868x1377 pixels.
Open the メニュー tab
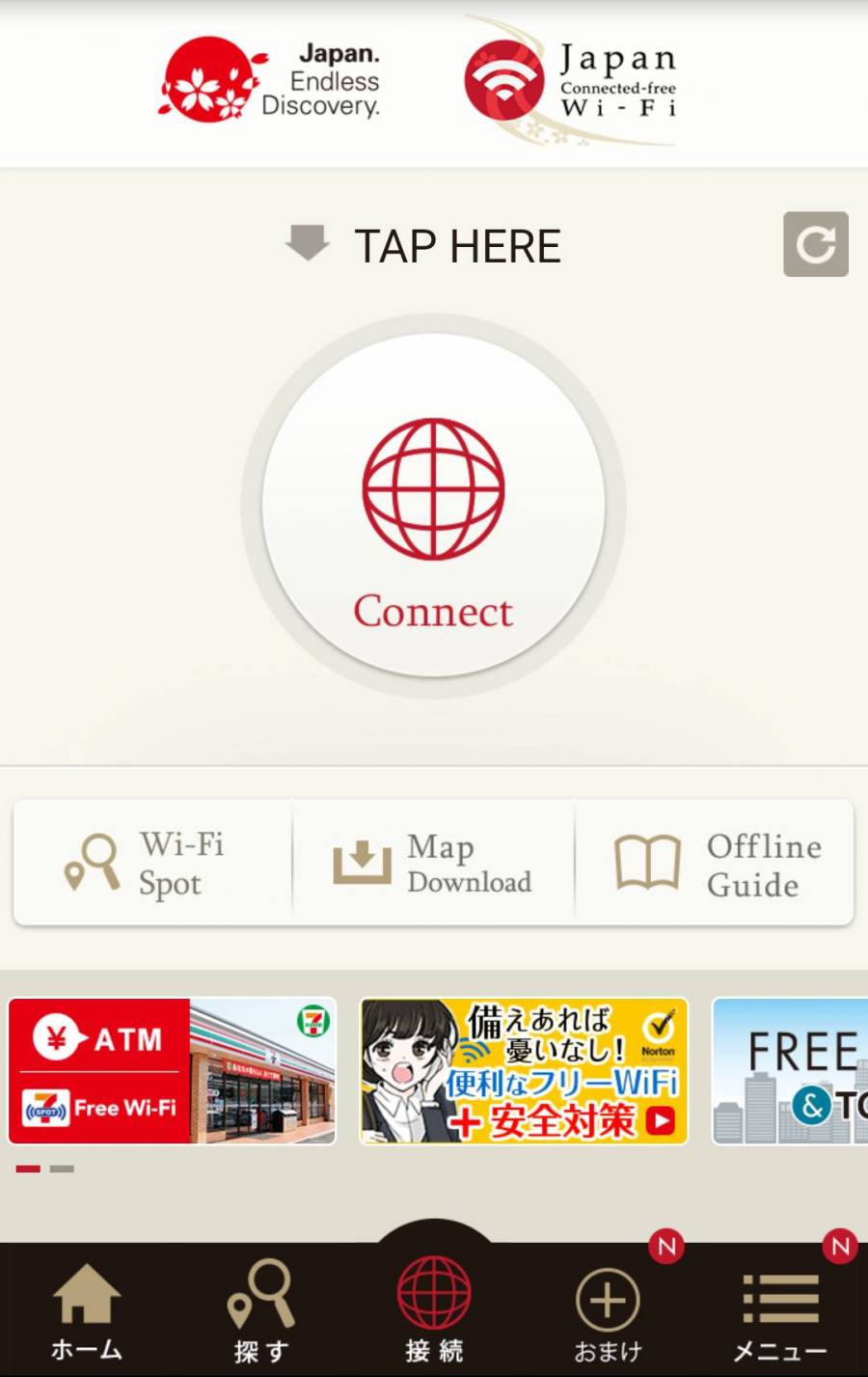coord(781,1310)
